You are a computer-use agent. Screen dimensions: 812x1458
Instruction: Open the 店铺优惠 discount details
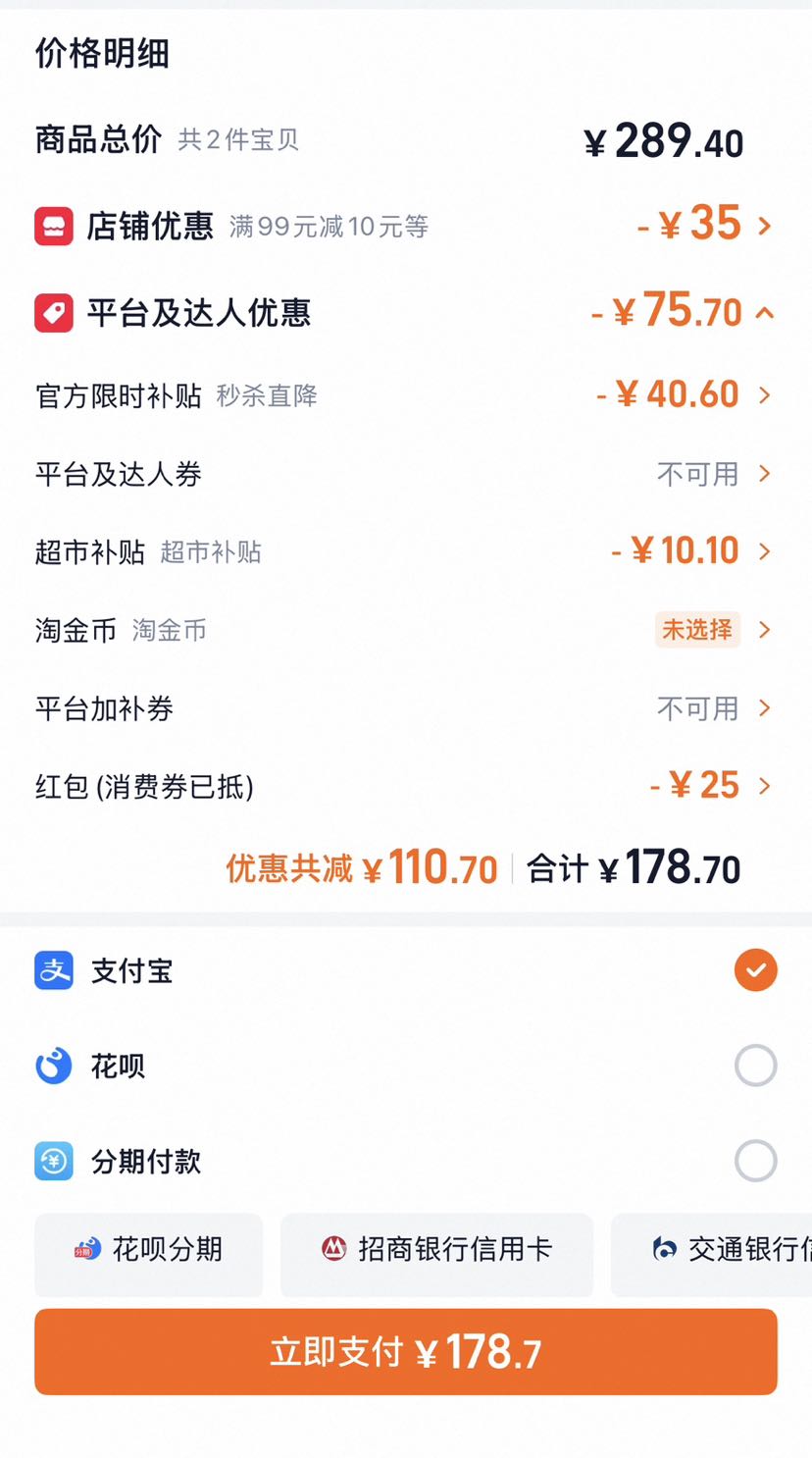pos(405,226)
